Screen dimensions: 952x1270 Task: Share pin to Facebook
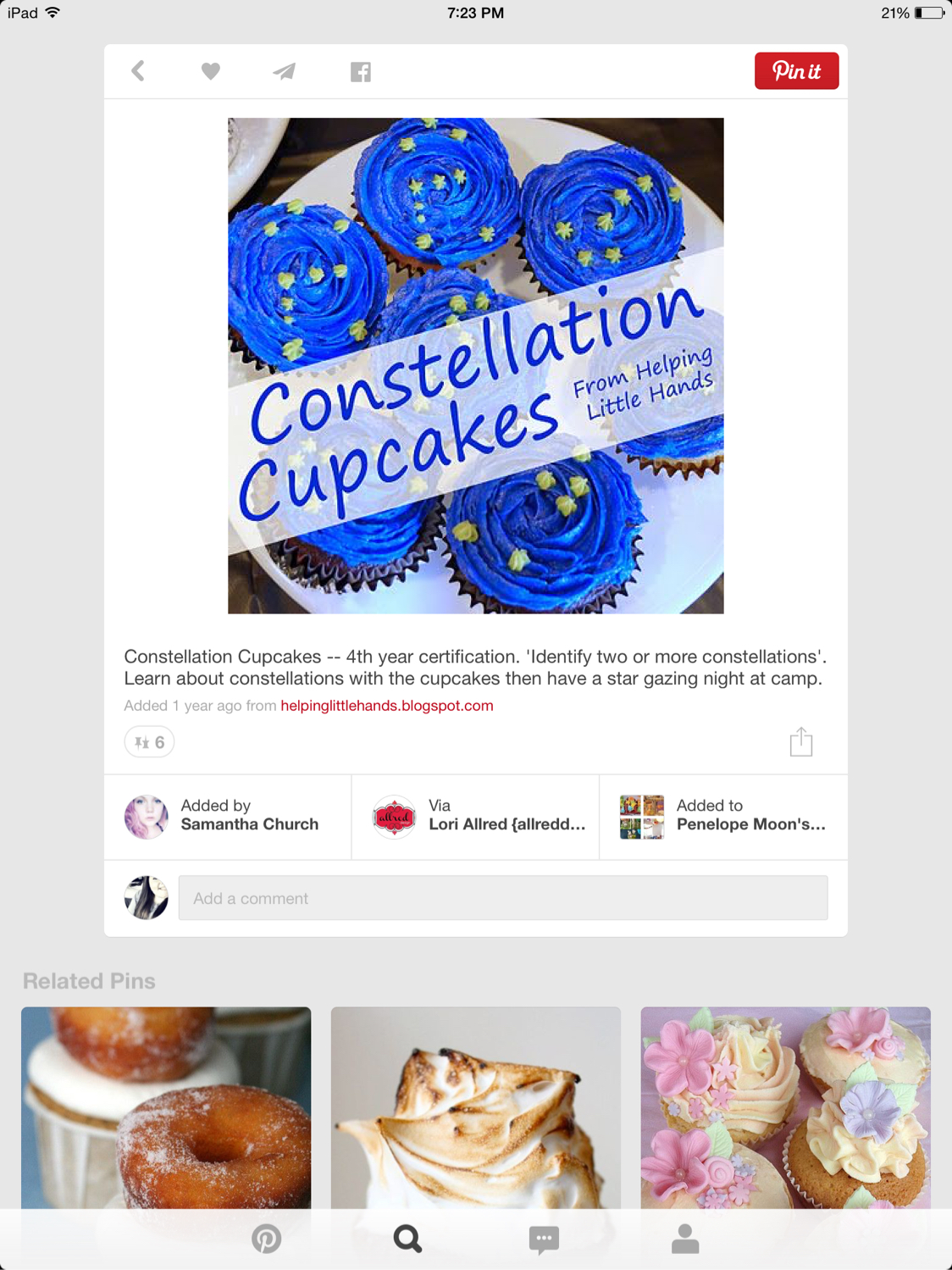pyautogui.click(x=361, y=71)
